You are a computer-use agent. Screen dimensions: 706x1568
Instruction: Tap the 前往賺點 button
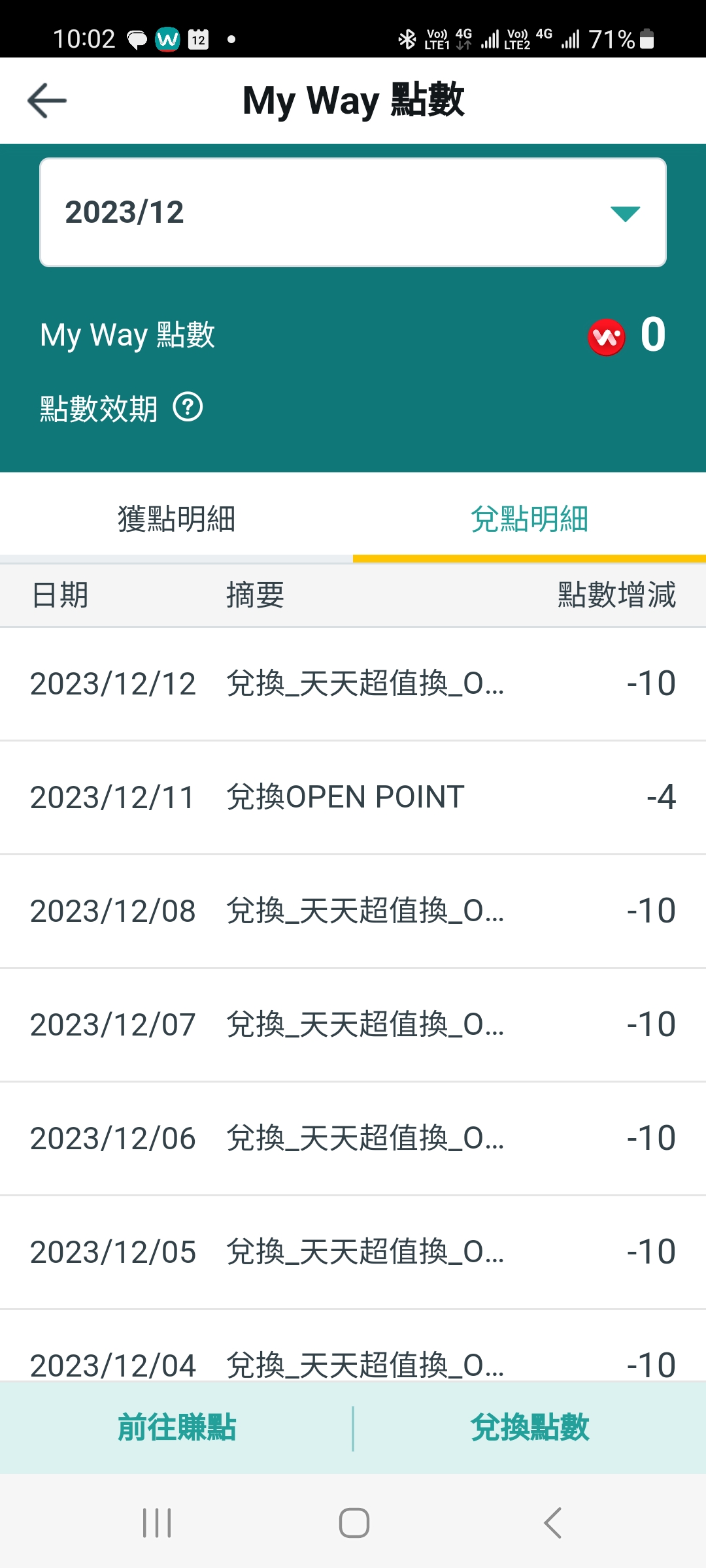point(176,1428)
